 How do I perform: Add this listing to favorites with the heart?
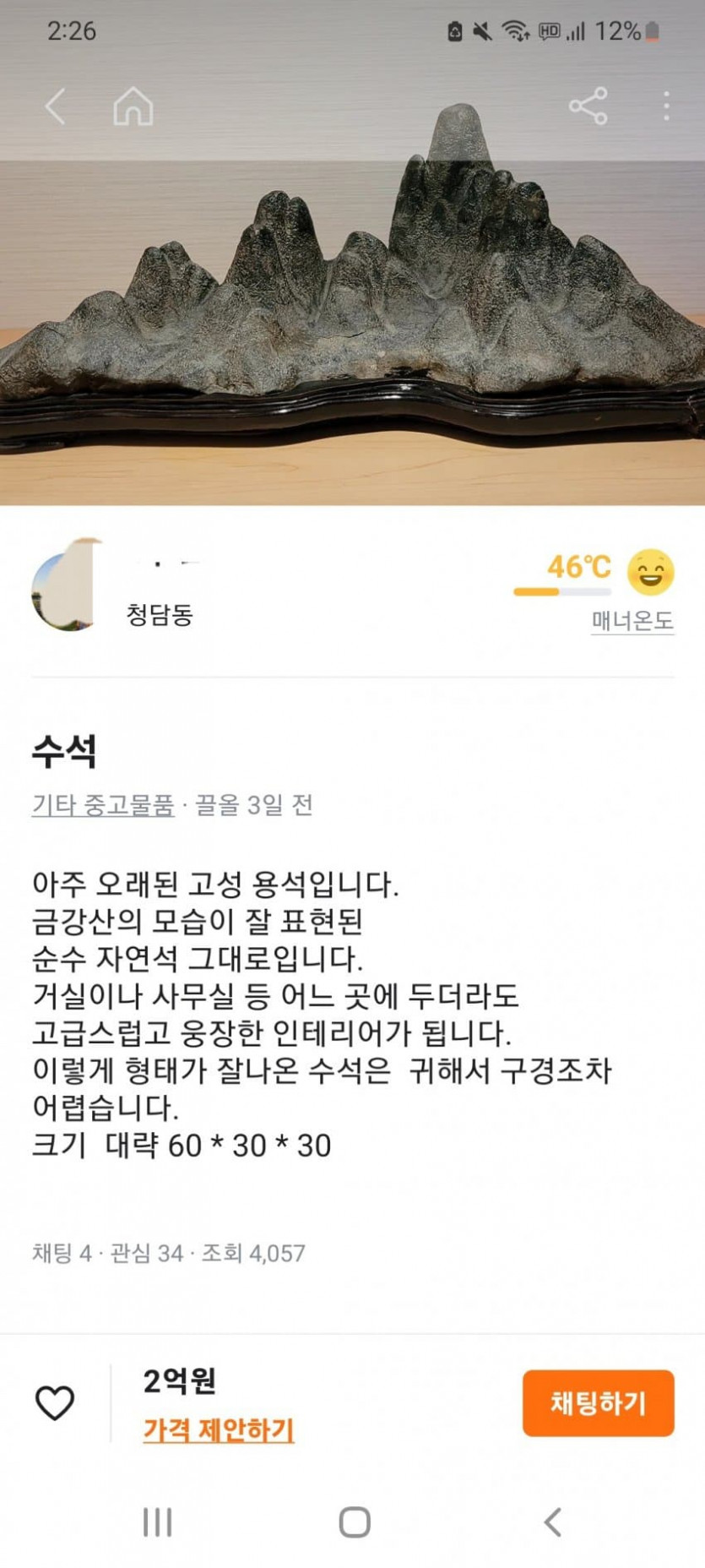tap(55, 1403)
